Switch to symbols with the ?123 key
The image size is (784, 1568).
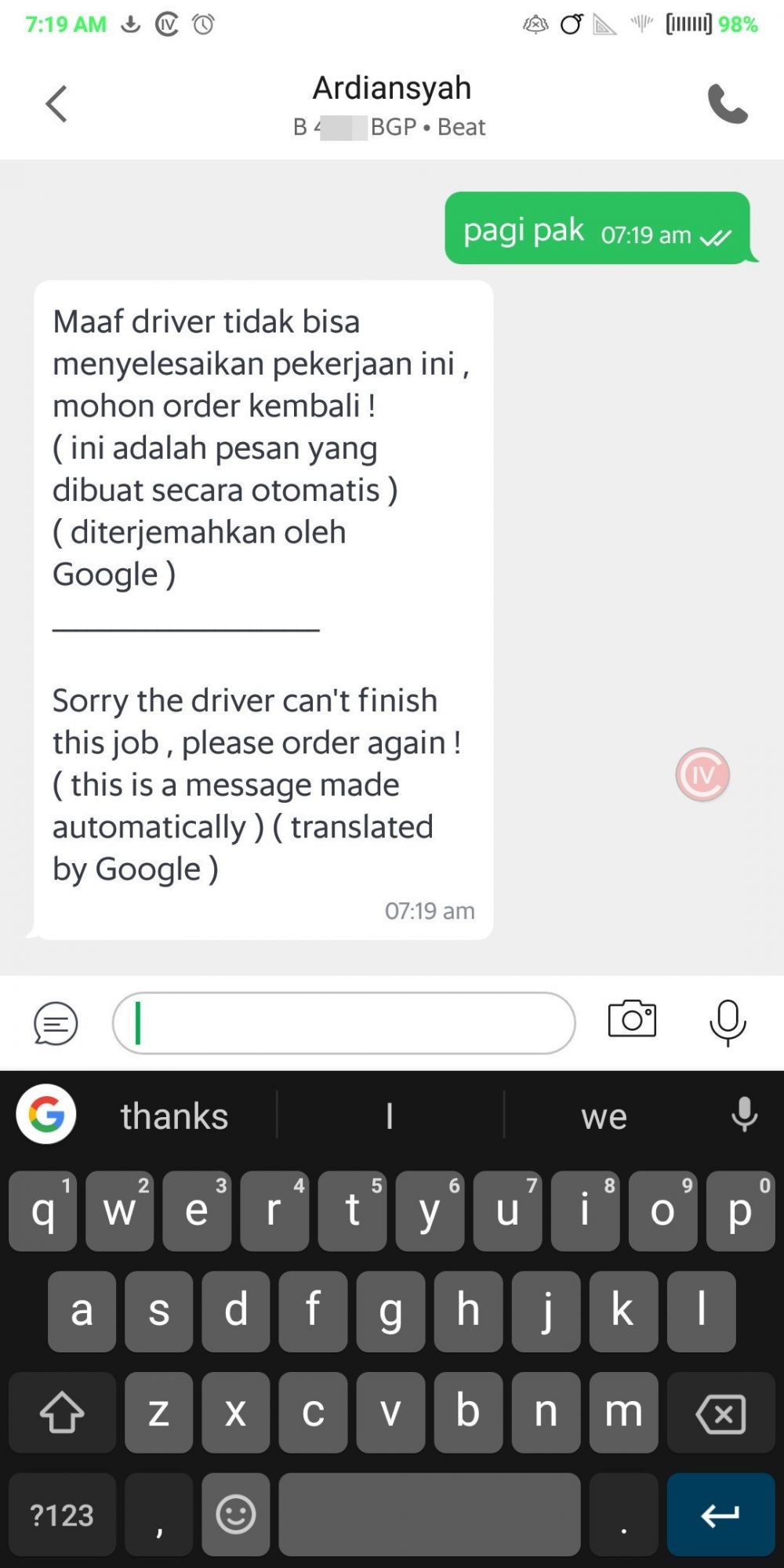point(62,1515)
